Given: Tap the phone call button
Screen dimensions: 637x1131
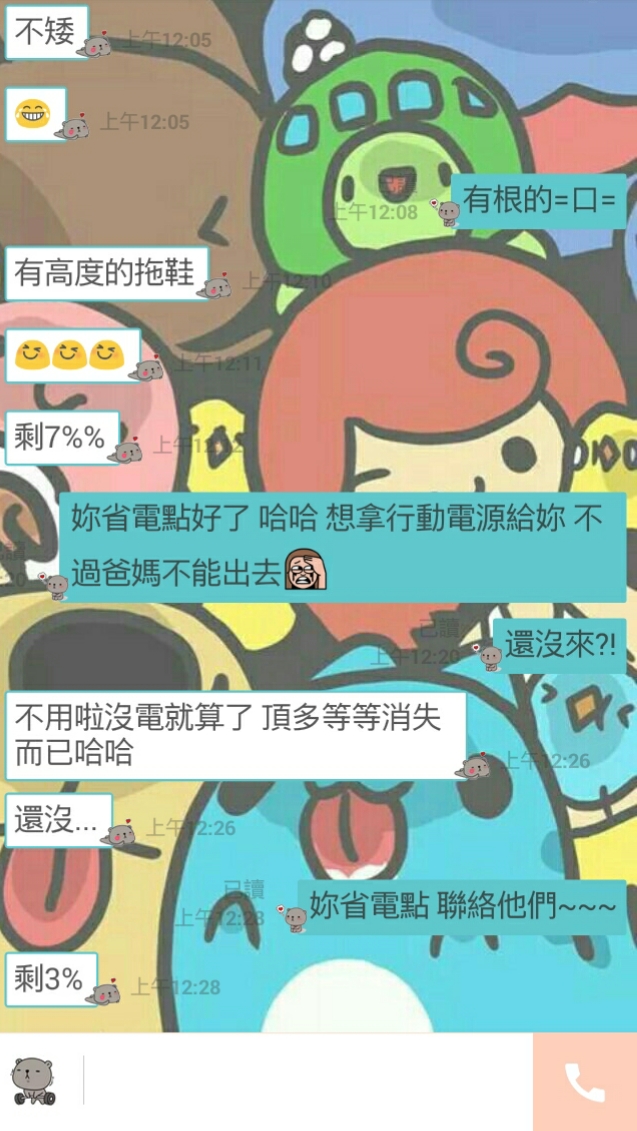Looking at the screenshot, I should click(585, 1082).
